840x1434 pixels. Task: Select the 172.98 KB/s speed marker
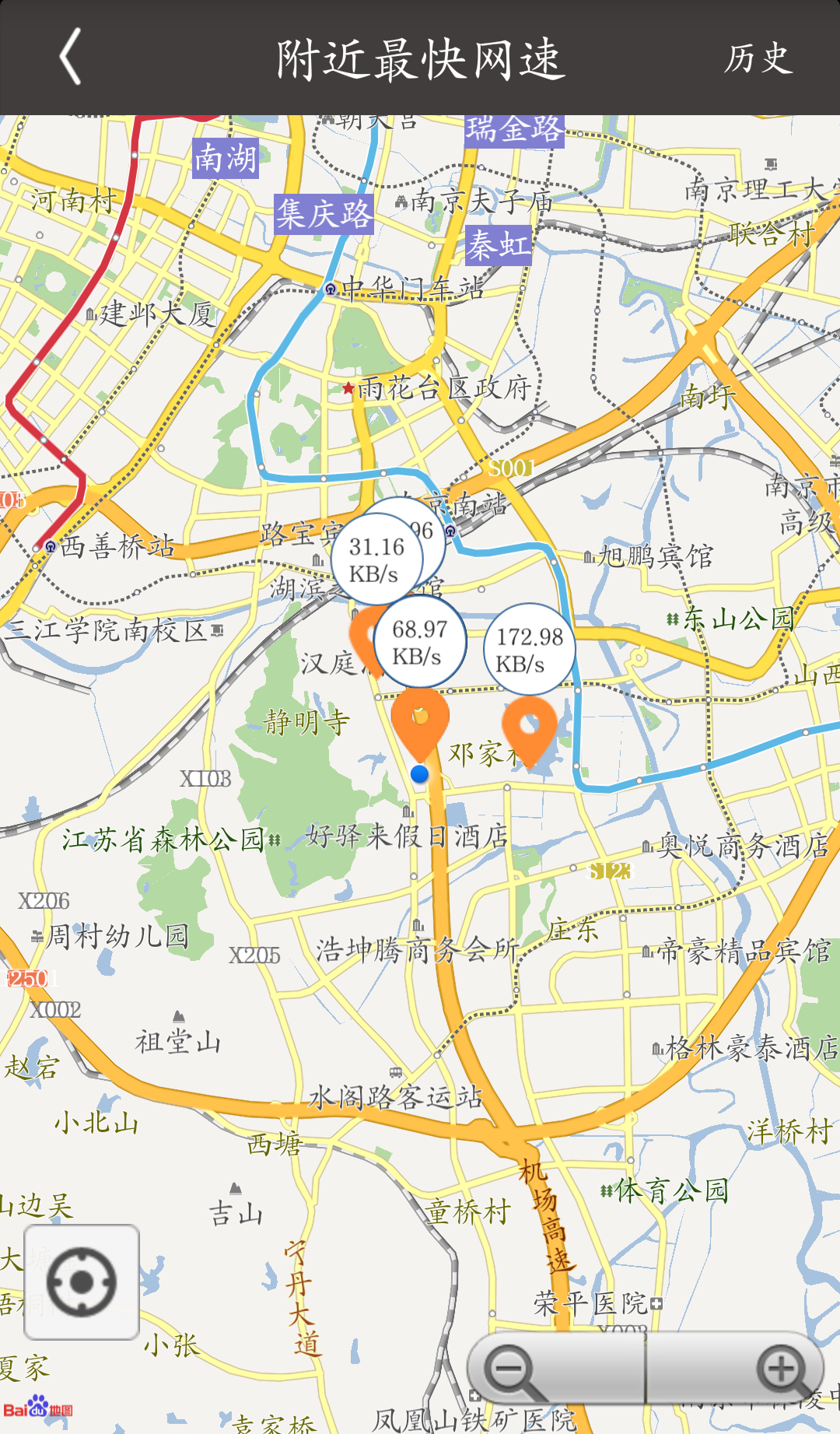click(529, 650)
